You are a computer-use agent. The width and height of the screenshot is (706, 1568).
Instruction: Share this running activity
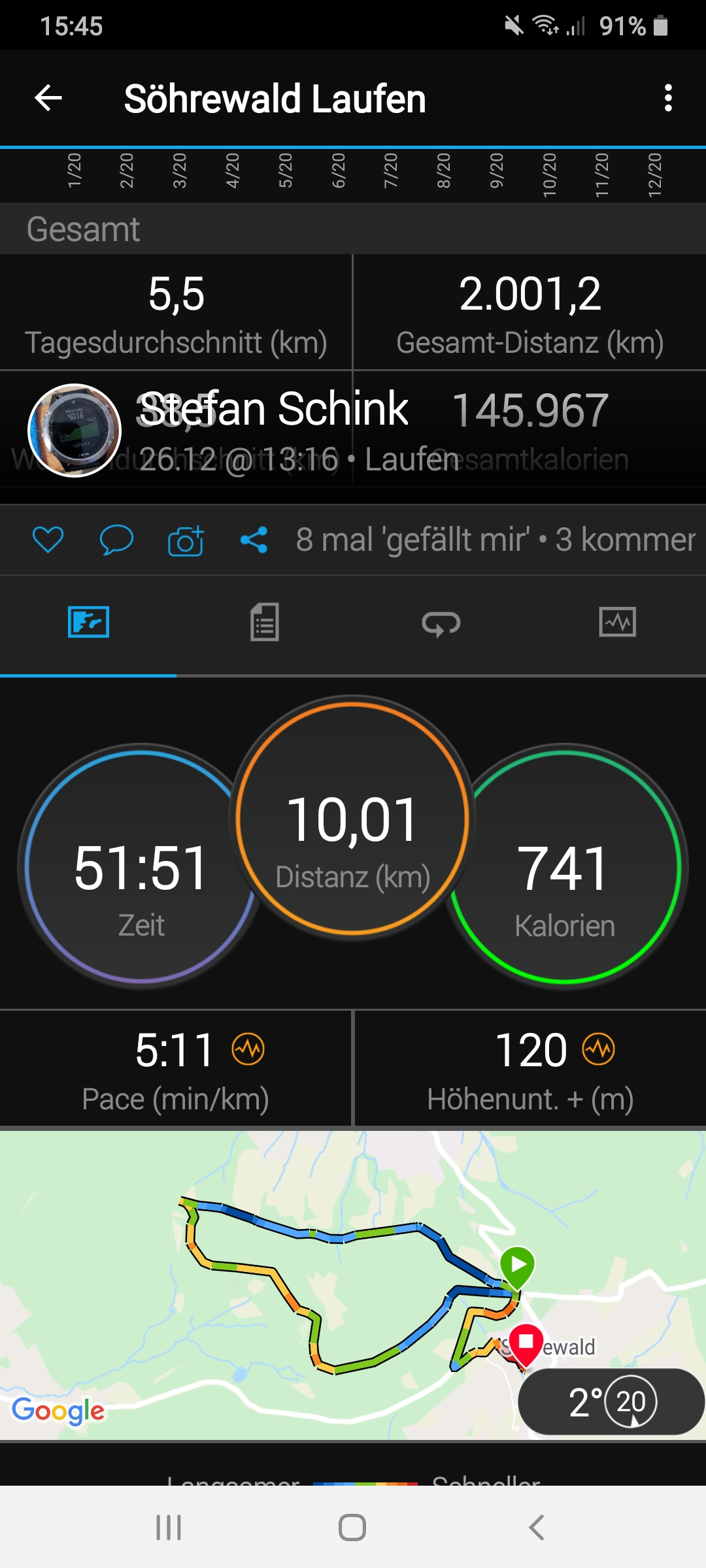pyautogui.click(x=254, y=540)
